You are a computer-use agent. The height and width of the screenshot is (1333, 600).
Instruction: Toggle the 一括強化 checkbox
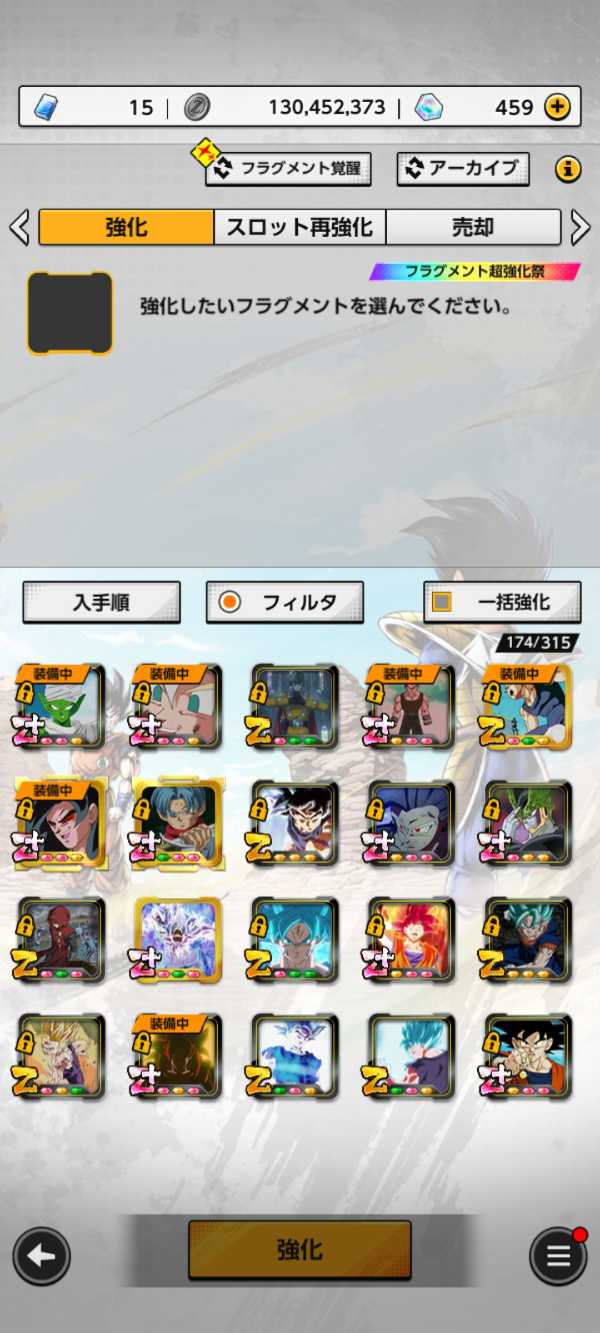click(x=442, y=602)
